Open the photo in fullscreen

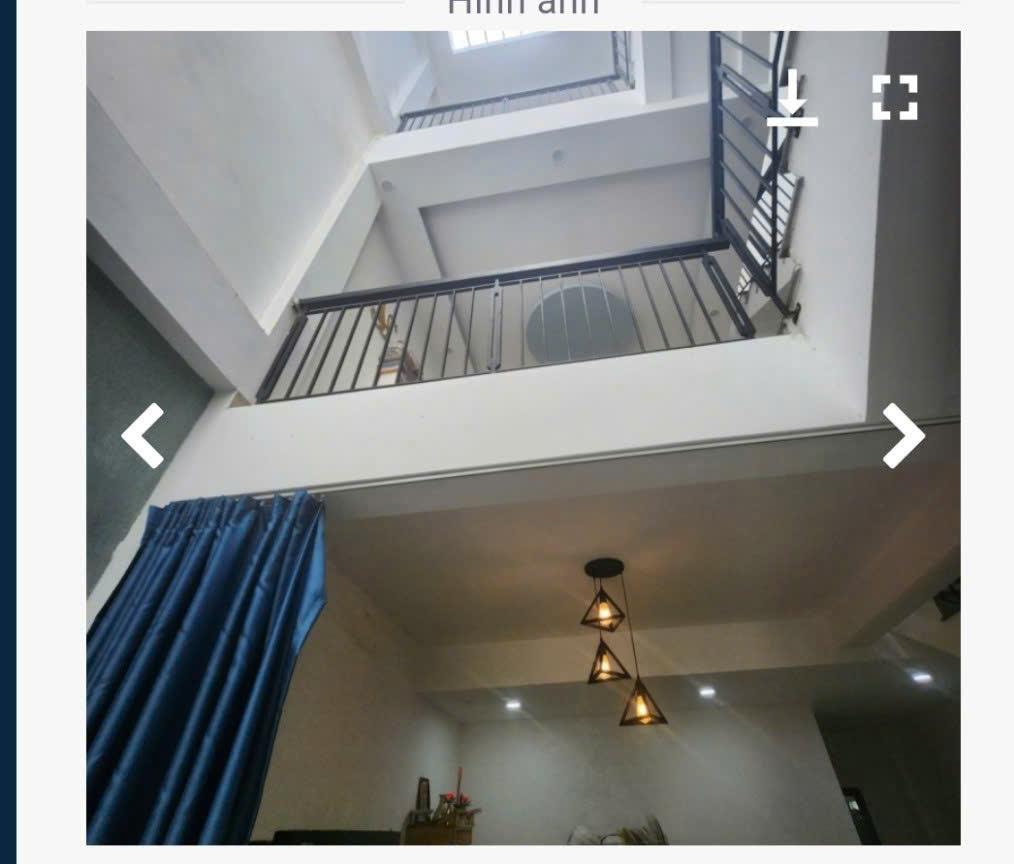coord(894,98)
